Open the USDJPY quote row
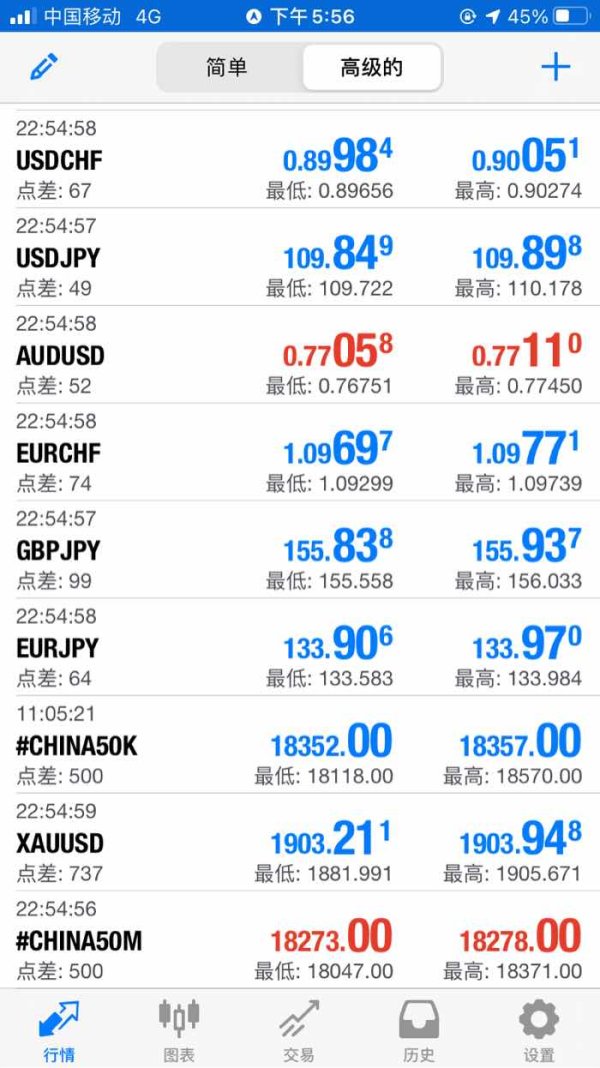600x1068 pixels. point(300,258)
